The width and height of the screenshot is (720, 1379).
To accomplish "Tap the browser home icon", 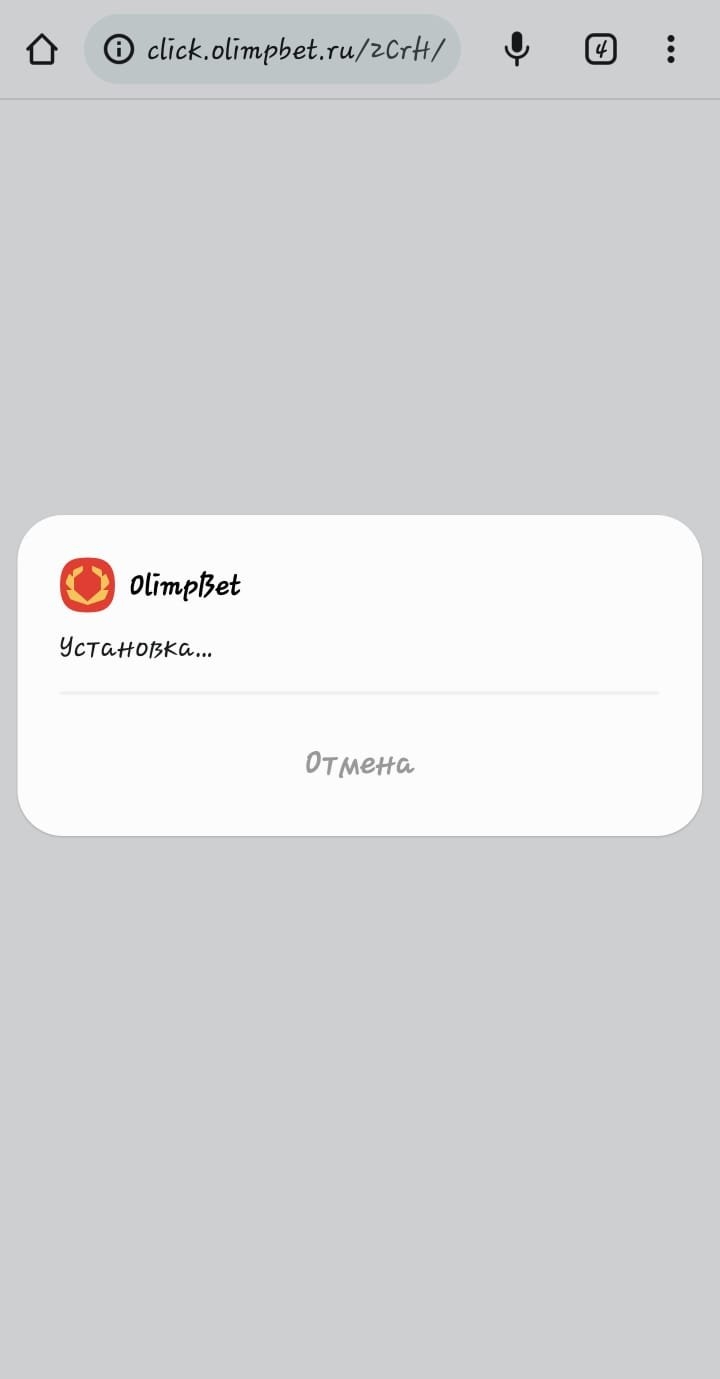I will (42, 49).
